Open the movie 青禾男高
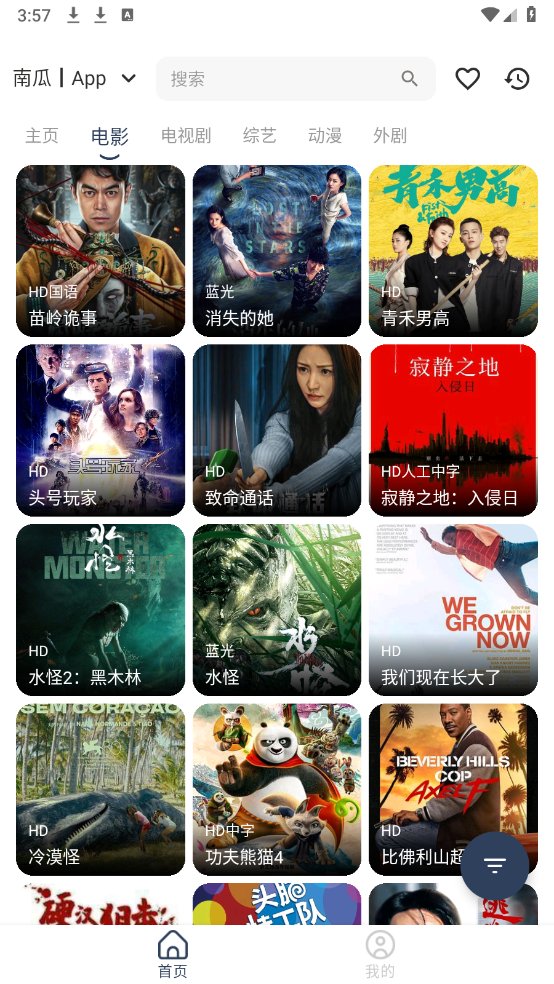This screenshot has width=554, height=984. pyautogui.click(x=453, y=251)
